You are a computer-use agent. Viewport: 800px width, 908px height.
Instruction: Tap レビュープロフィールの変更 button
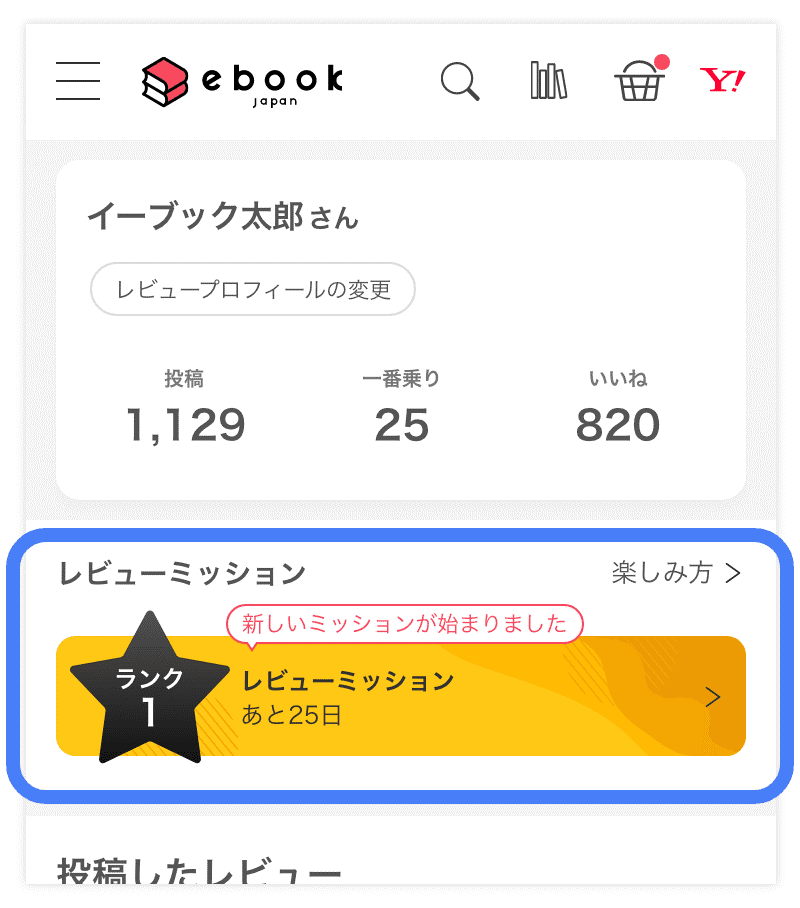tap(253, 290)
